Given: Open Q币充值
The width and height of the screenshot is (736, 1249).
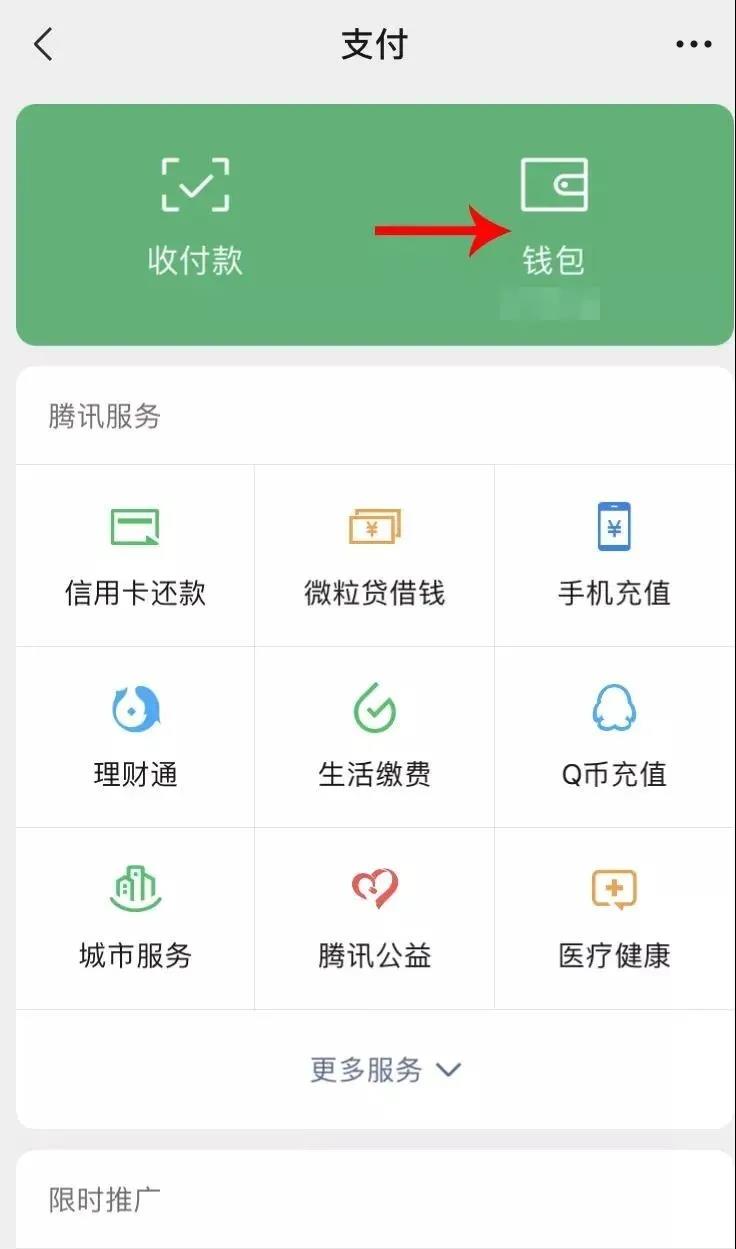Looking at the screenshot, I should pyautogui.click(x=614, y=737).
